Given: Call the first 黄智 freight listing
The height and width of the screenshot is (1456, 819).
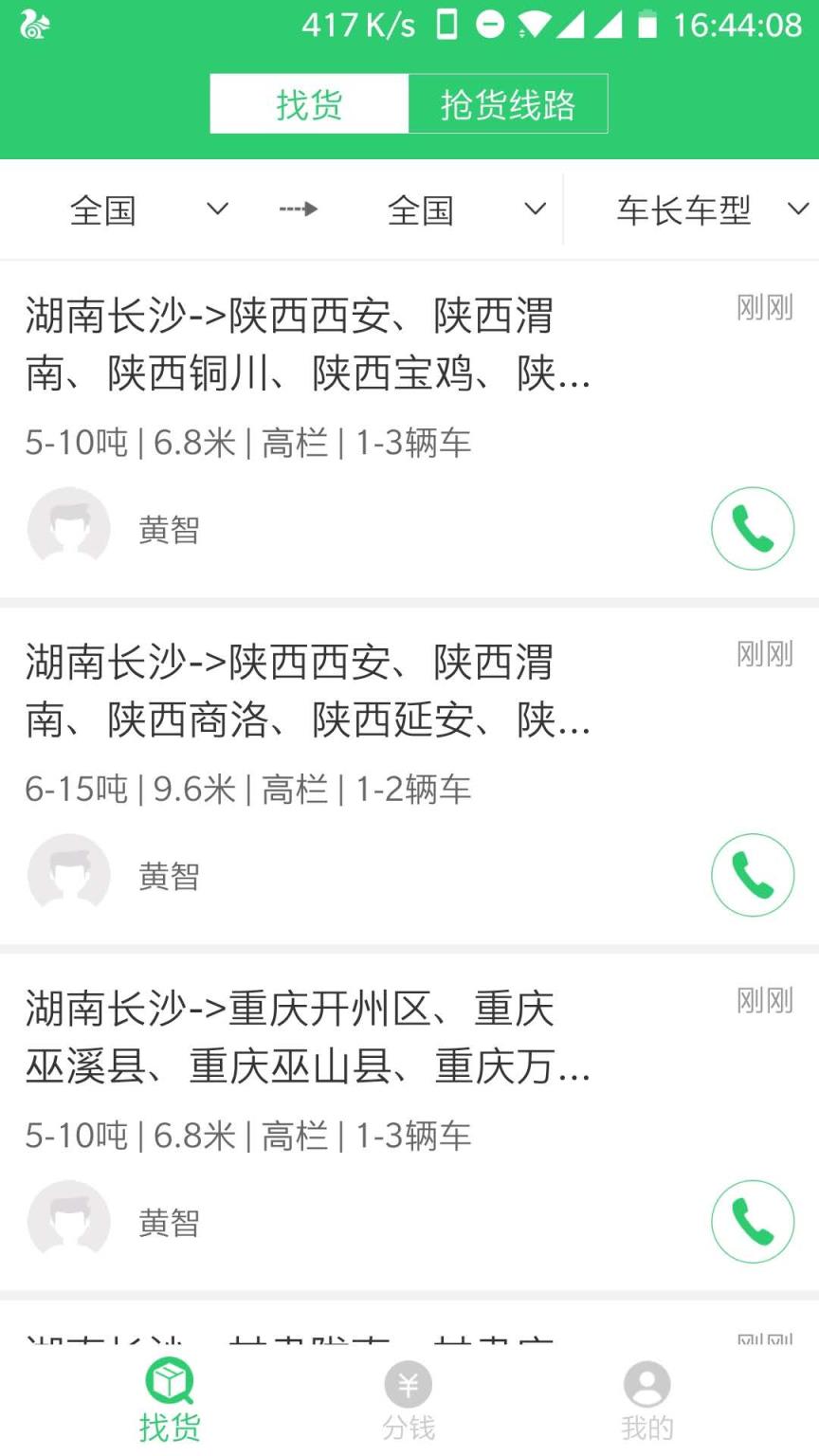Looking at the screenshot, I should click(x=752, y=529).
